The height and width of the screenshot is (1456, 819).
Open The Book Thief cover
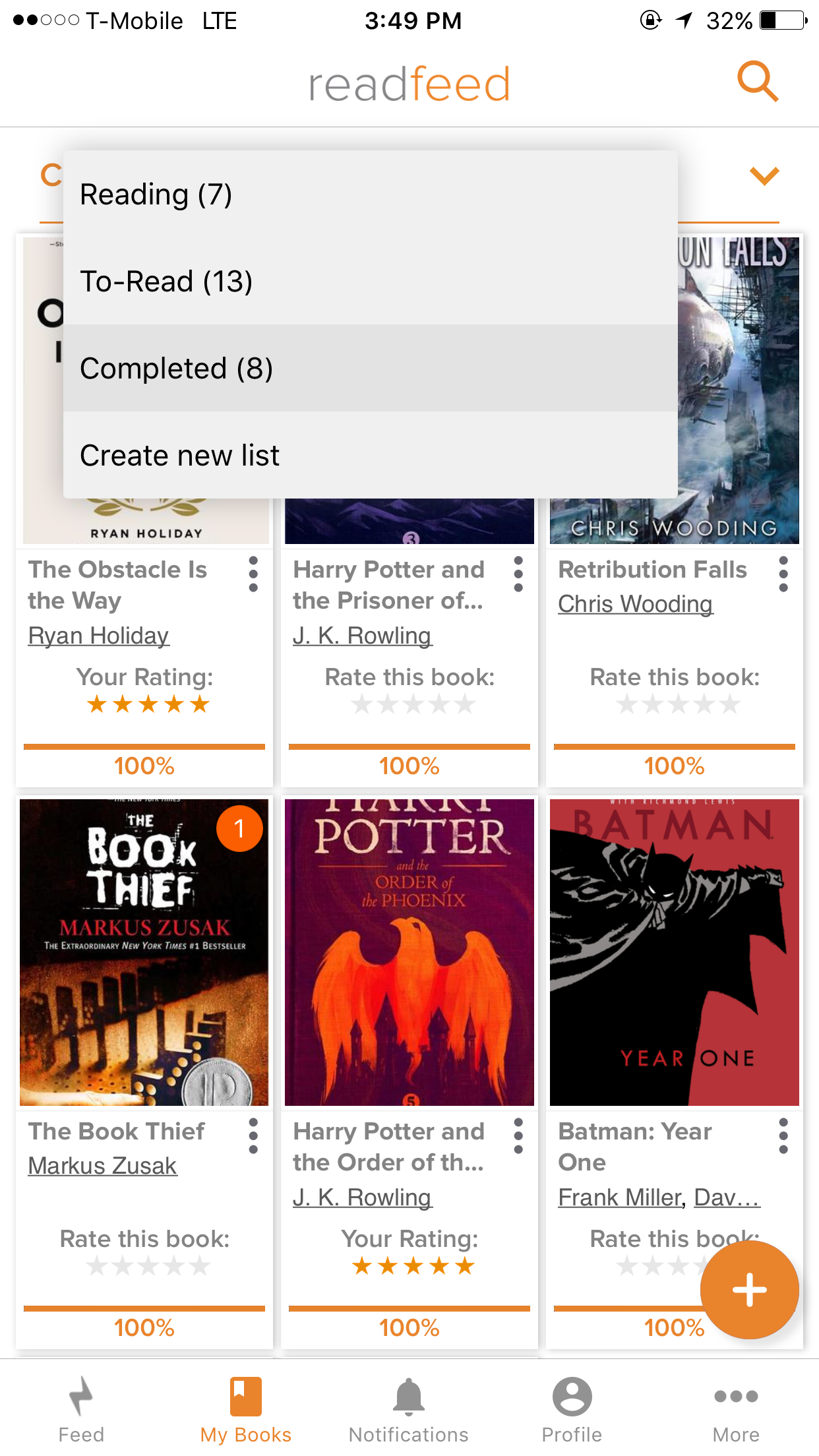(x=144, y=952)
